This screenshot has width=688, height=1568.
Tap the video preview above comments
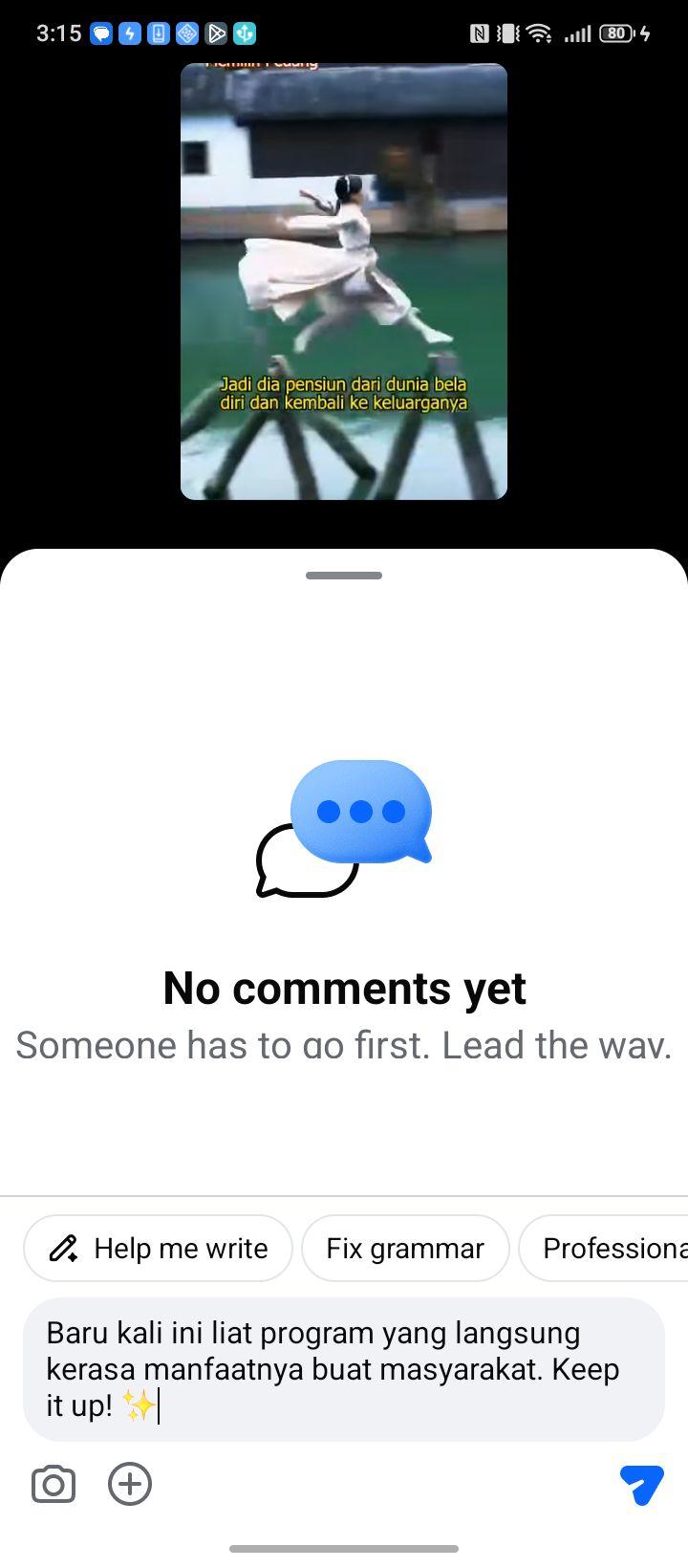tap(344, 281)
